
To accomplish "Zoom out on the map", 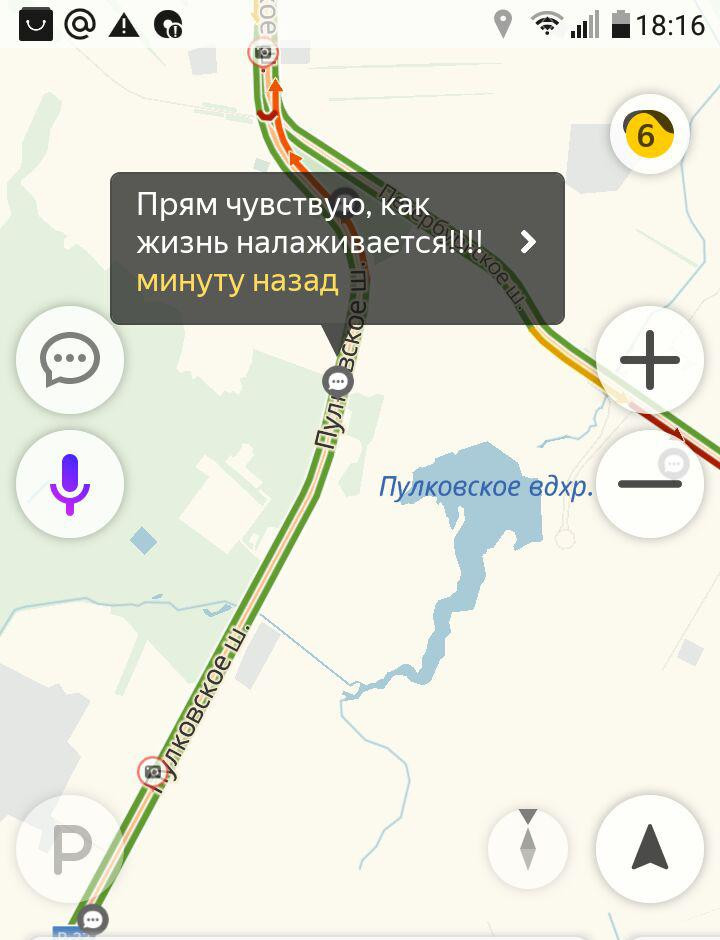I will pos(649,483).
